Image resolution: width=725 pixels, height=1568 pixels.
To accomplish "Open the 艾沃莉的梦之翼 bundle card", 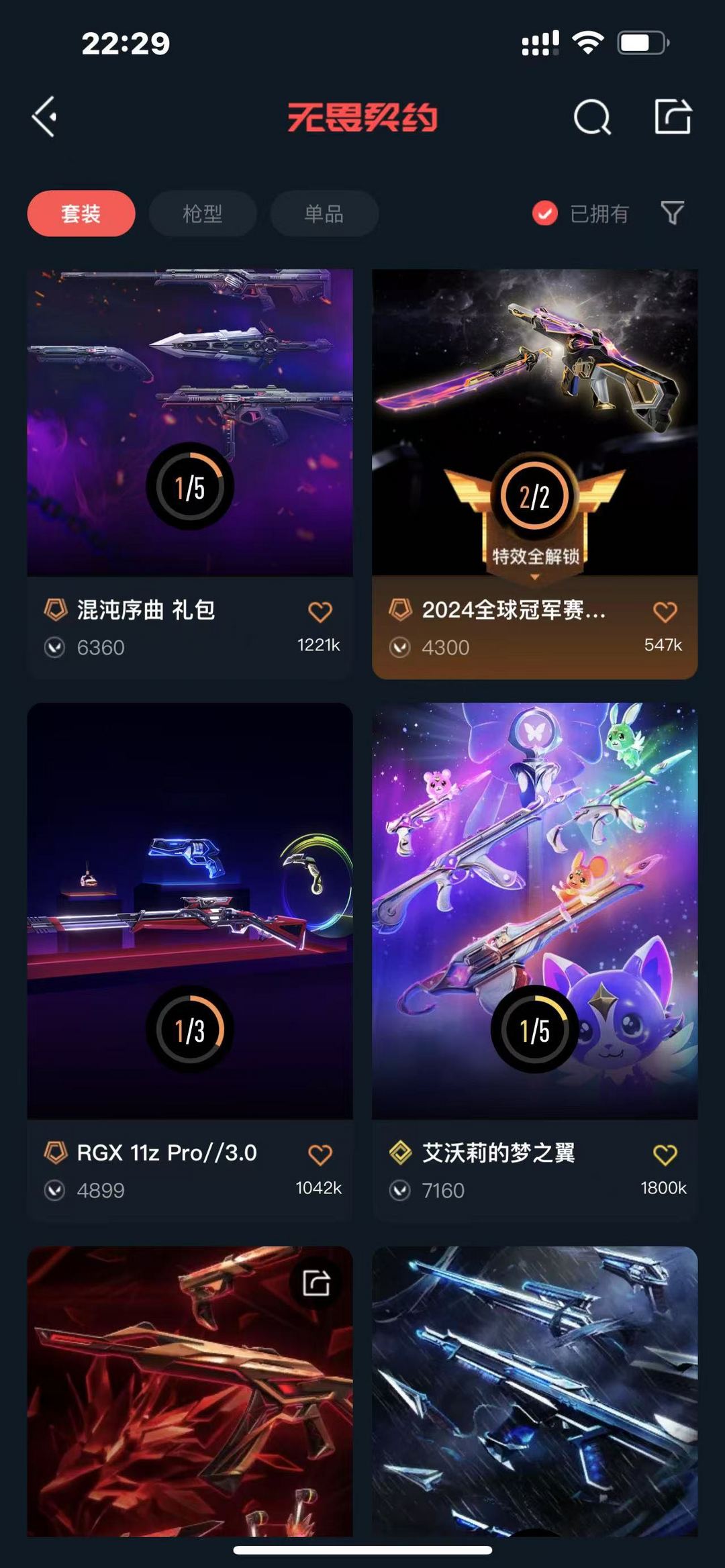I will point(535,961).
